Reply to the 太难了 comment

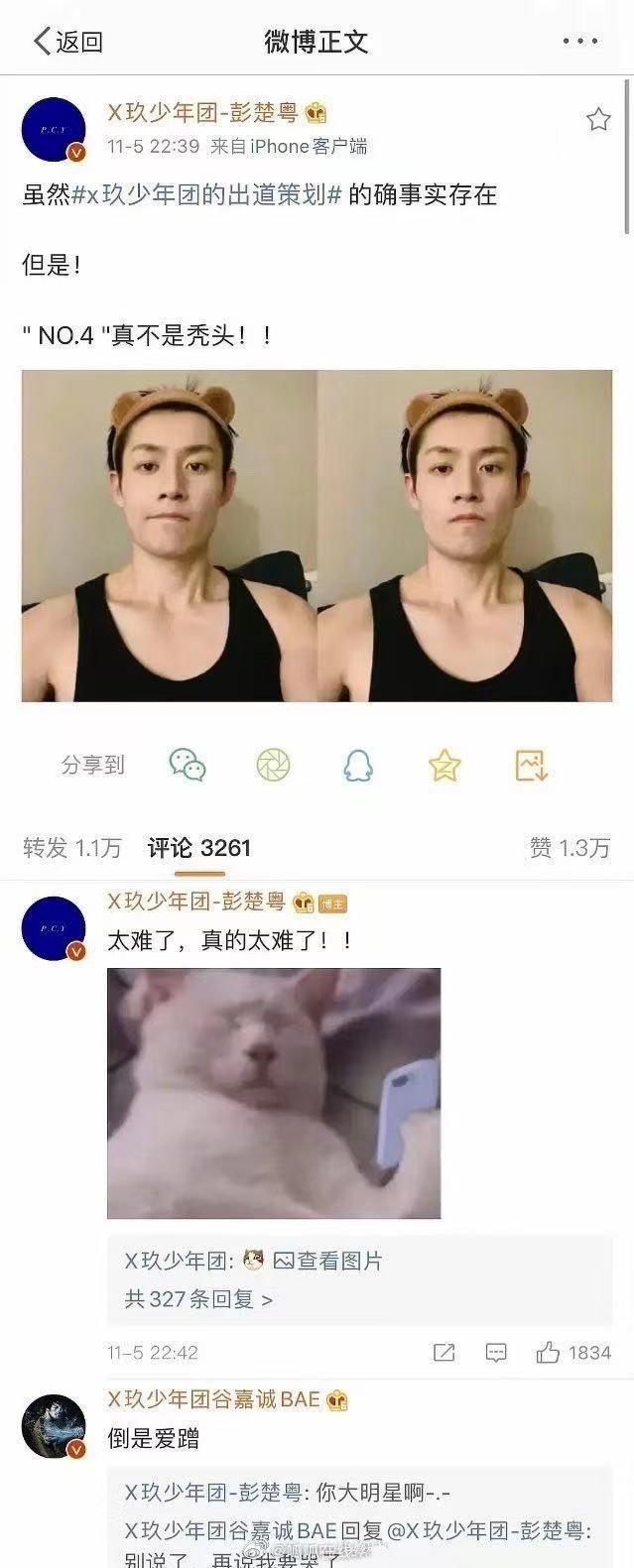496,1352
